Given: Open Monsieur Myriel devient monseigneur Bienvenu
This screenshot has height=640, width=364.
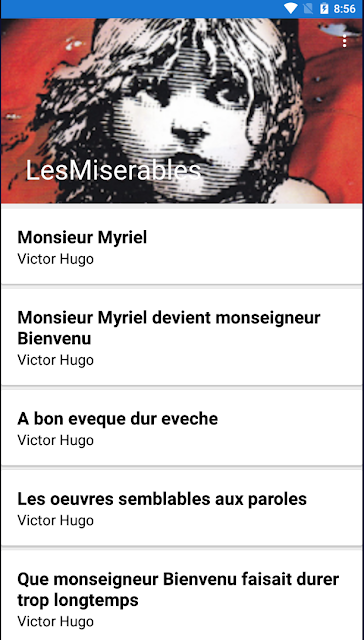Looking at the screenshot, I should click(182, 337).
